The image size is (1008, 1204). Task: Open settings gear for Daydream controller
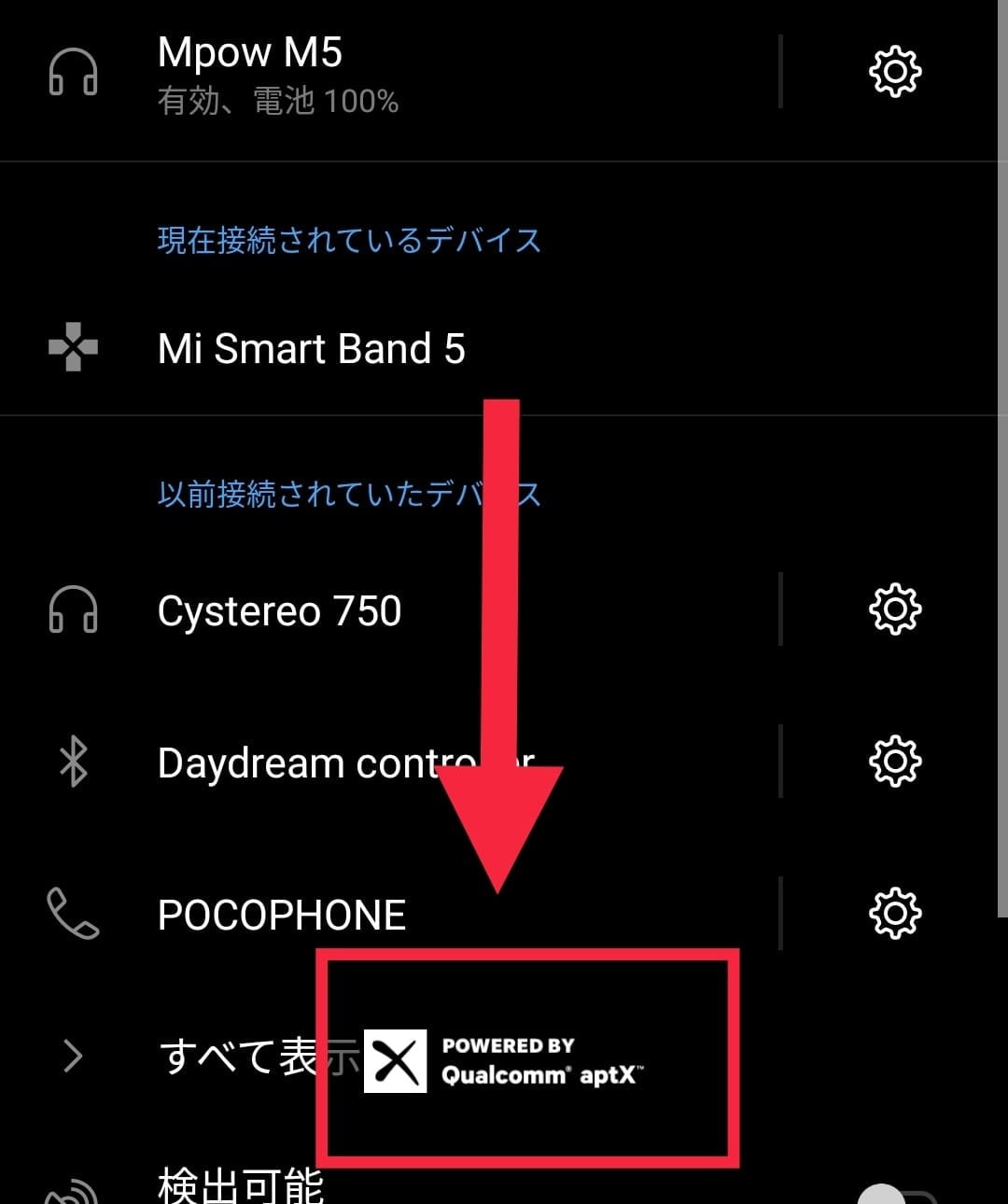[894, 762]
